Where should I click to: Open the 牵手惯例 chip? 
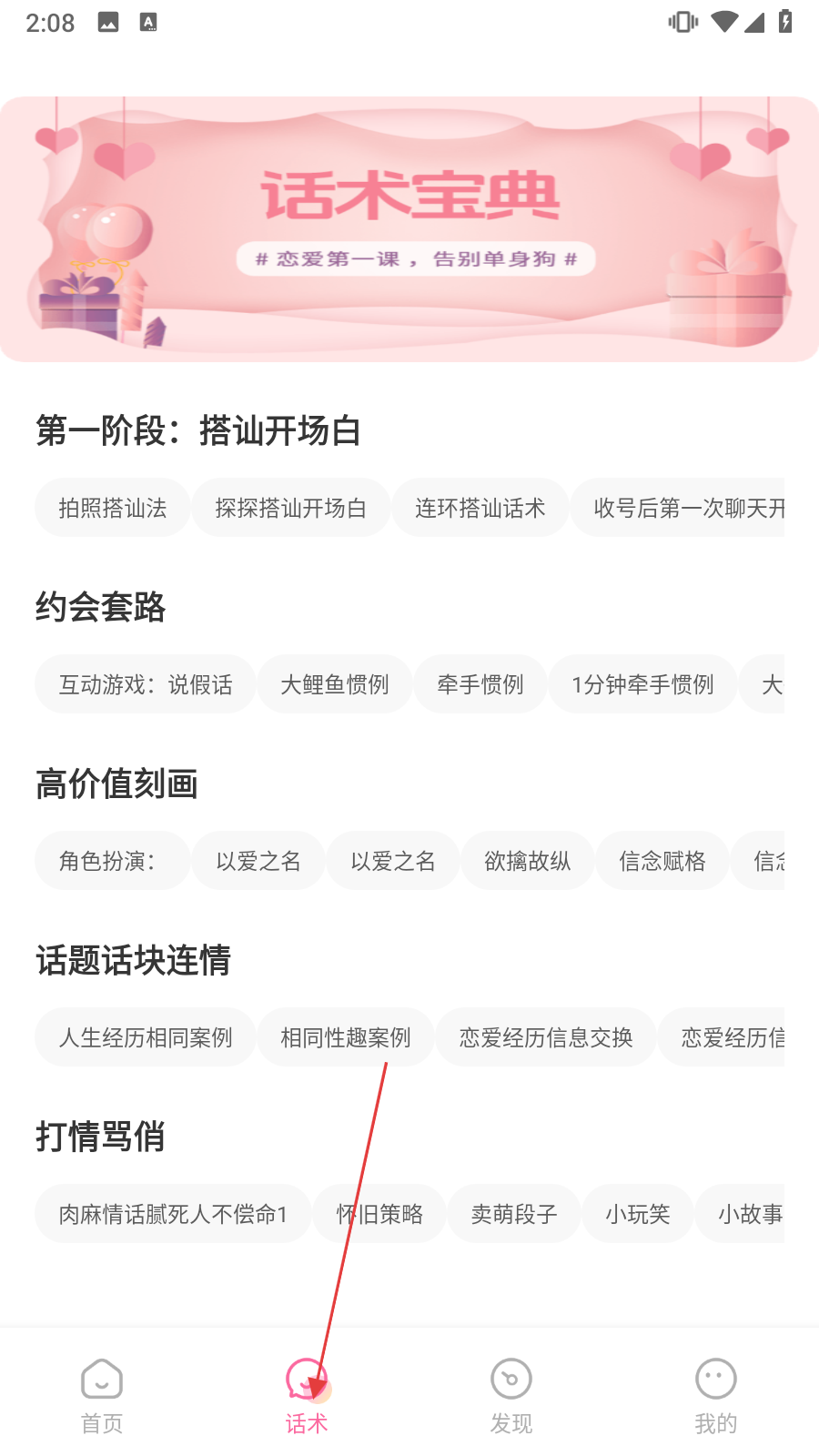480,684
